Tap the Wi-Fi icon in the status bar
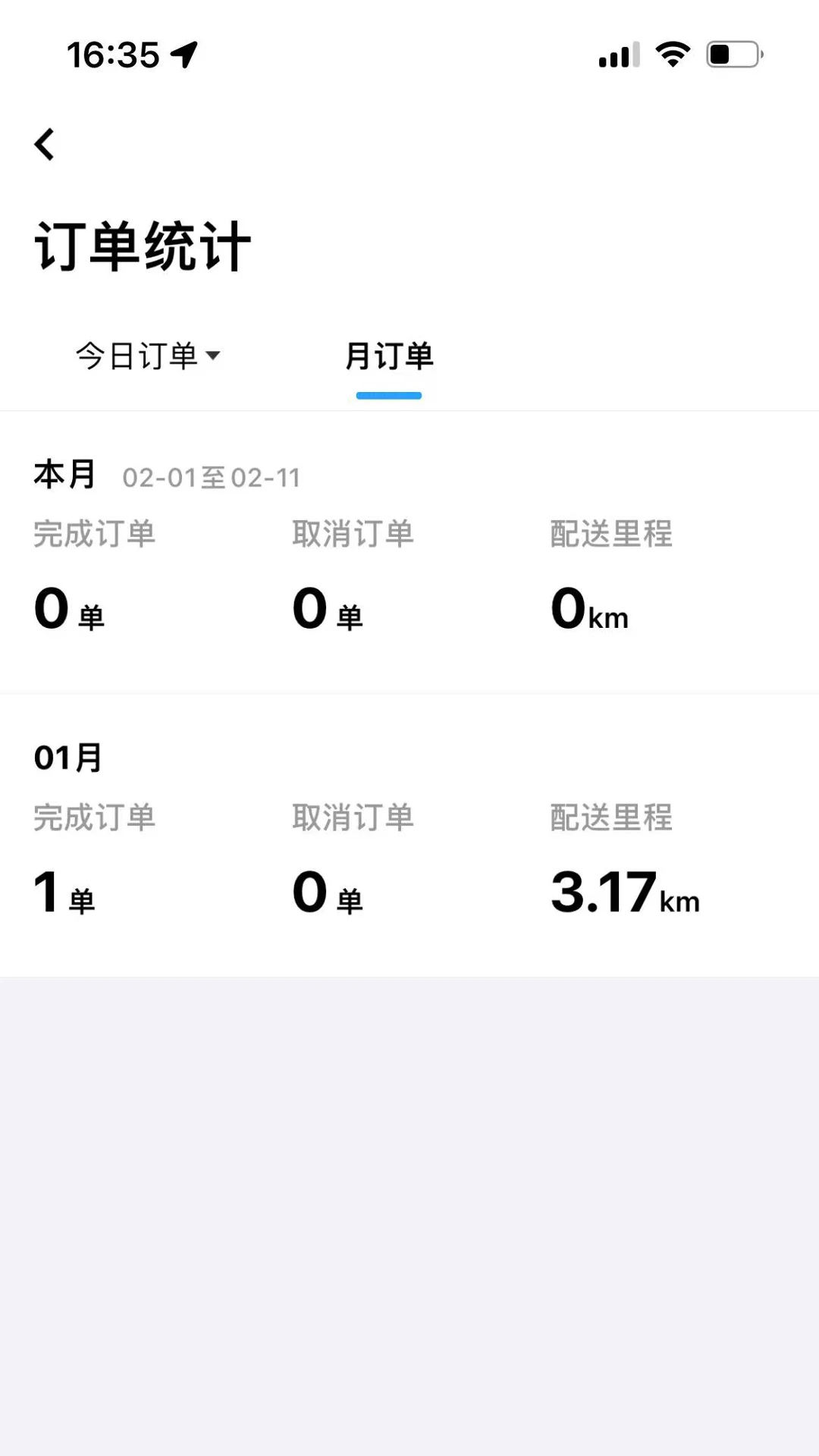819x1456 pixels. point(670,53)
